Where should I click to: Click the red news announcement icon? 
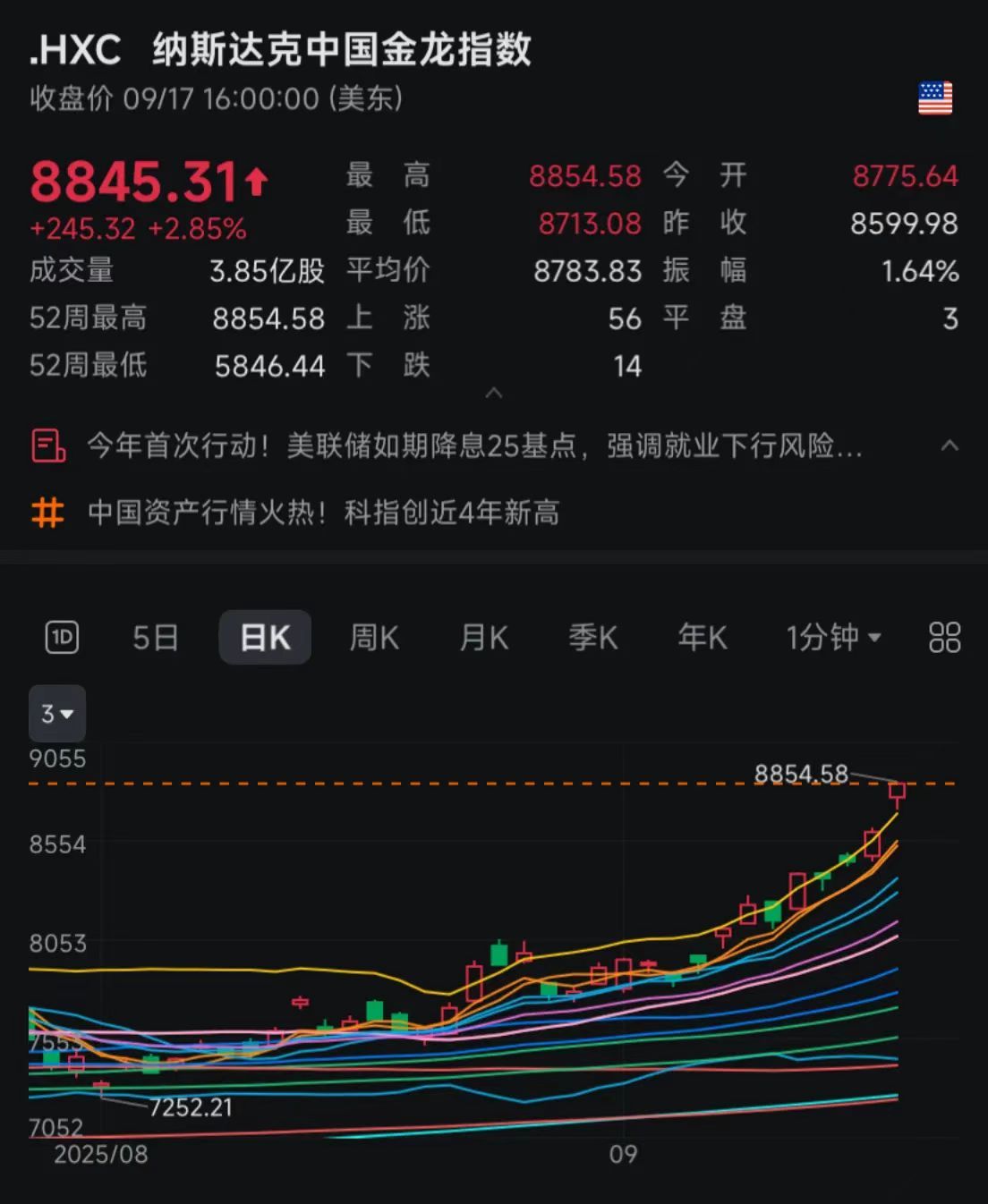point(49,447)
